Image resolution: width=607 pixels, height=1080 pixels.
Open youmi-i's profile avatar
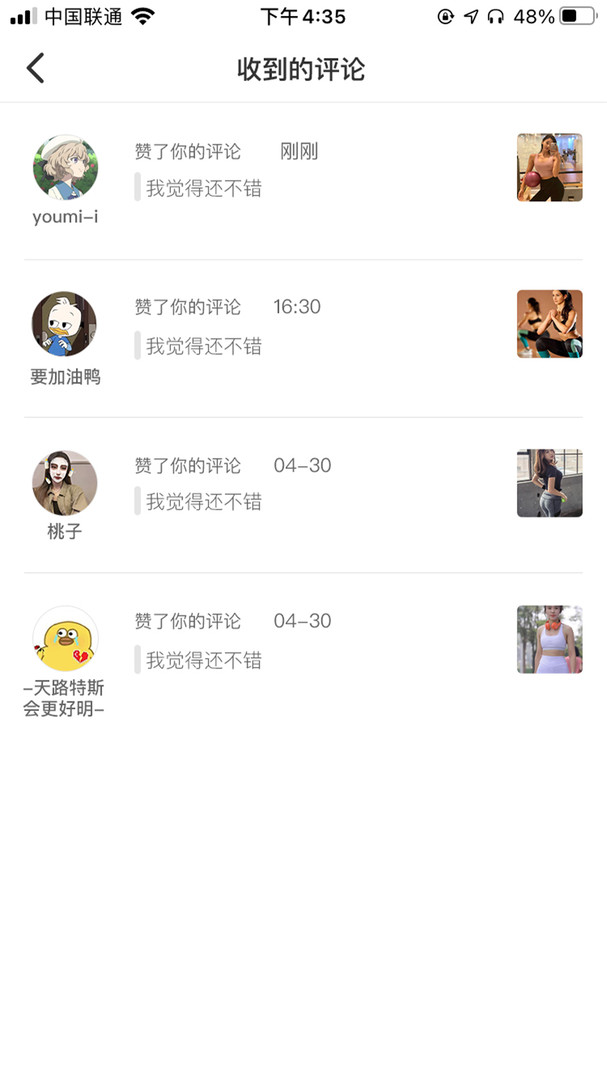point(65,168)
